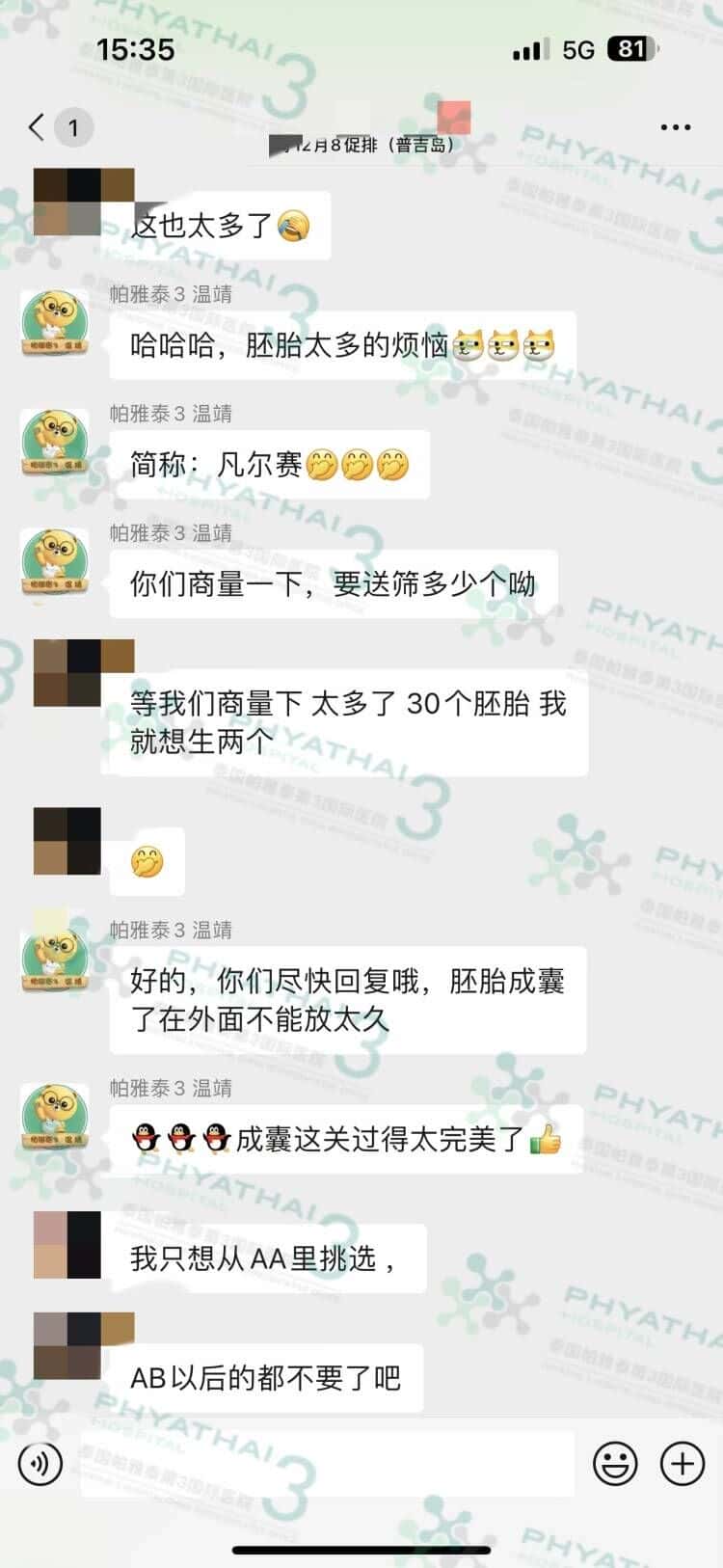Open the chat info overflow menu
This screenshot has width=723, height=1568.
(x=675, y=127)
